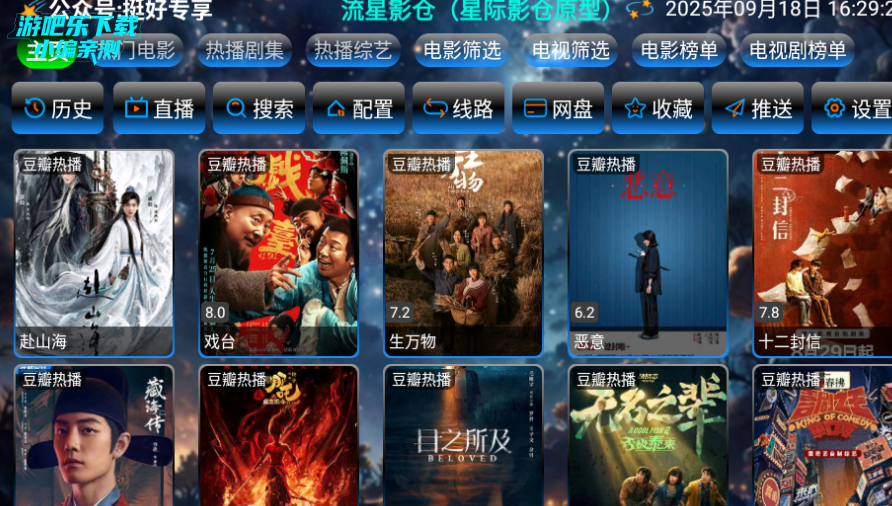The image size is (892, 506).
Task: Switch to the 热播综艺 tab
Action: (353, 50)
